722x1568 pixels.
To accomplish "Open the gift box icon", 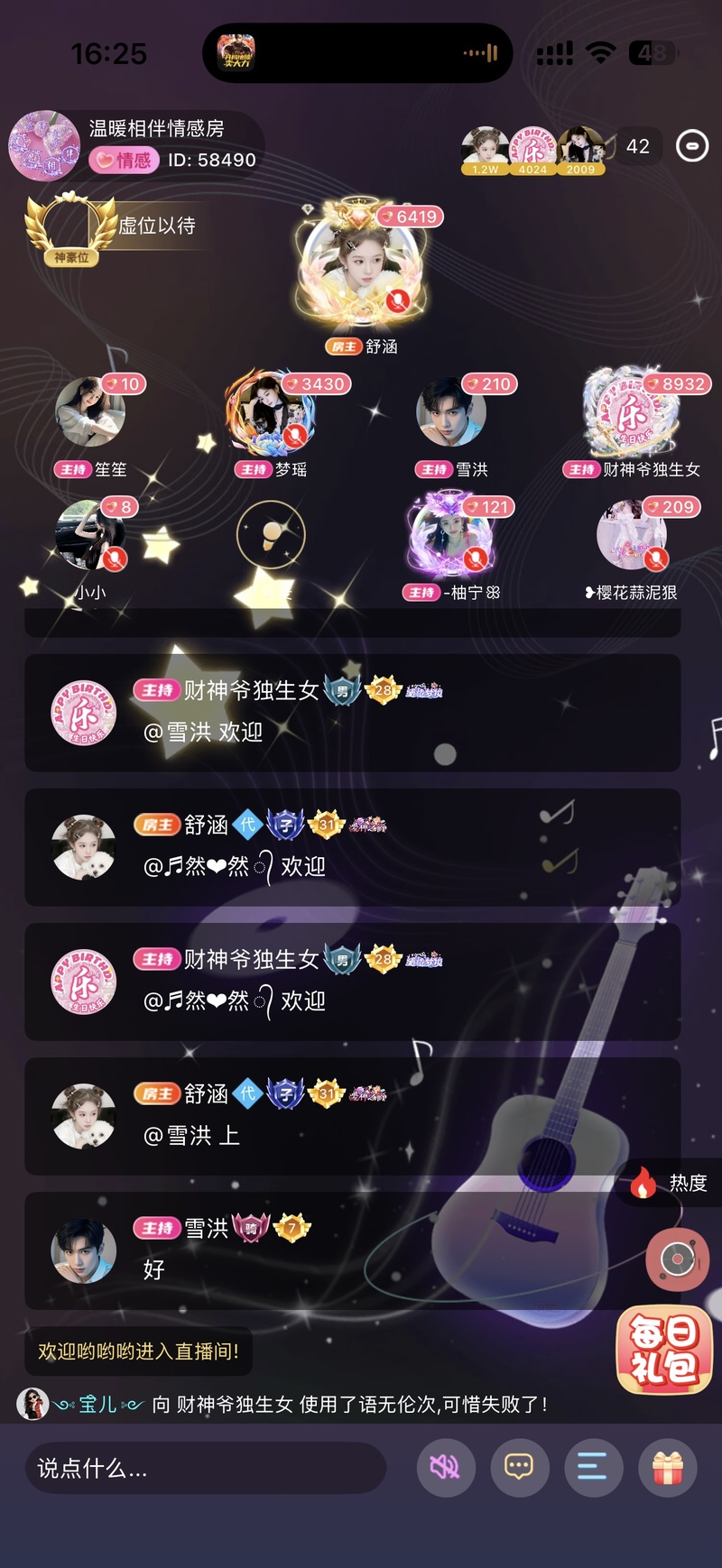I will [x=668, y=1468].
